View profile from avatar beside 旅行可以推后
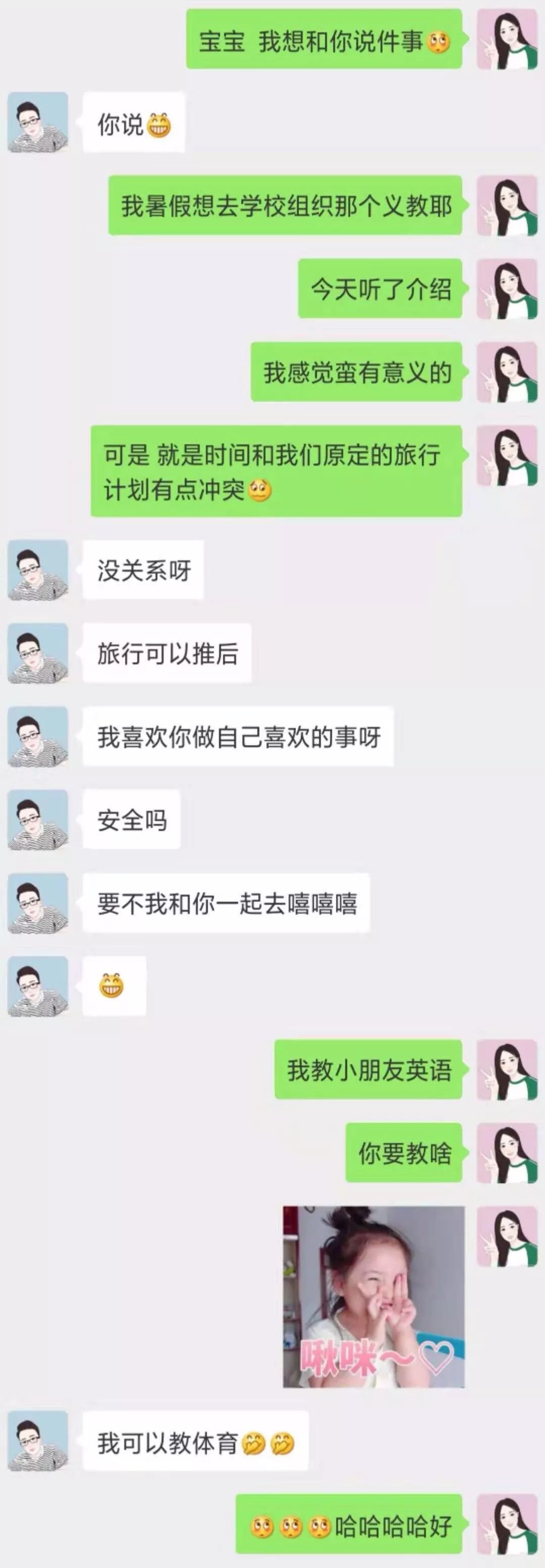Image resolution: width=545 pixels, height=1568 pixels. [x=38, y=653]
